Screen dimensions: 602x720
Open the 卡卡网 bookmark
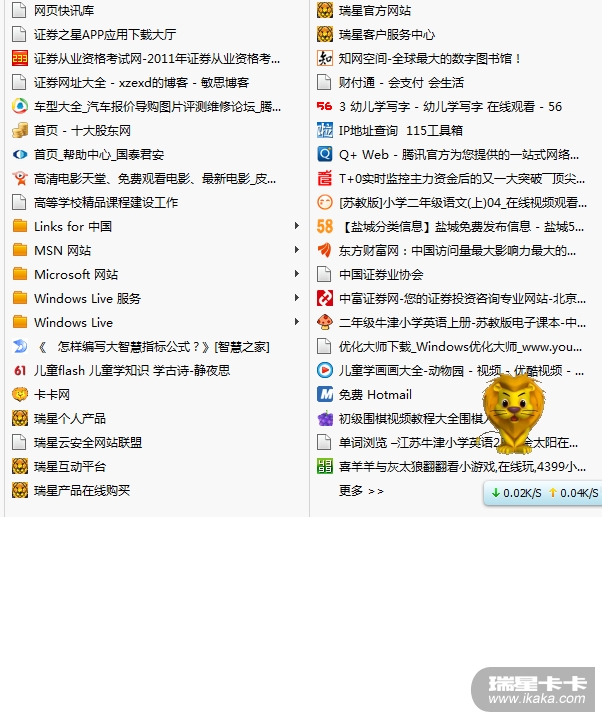52,395
